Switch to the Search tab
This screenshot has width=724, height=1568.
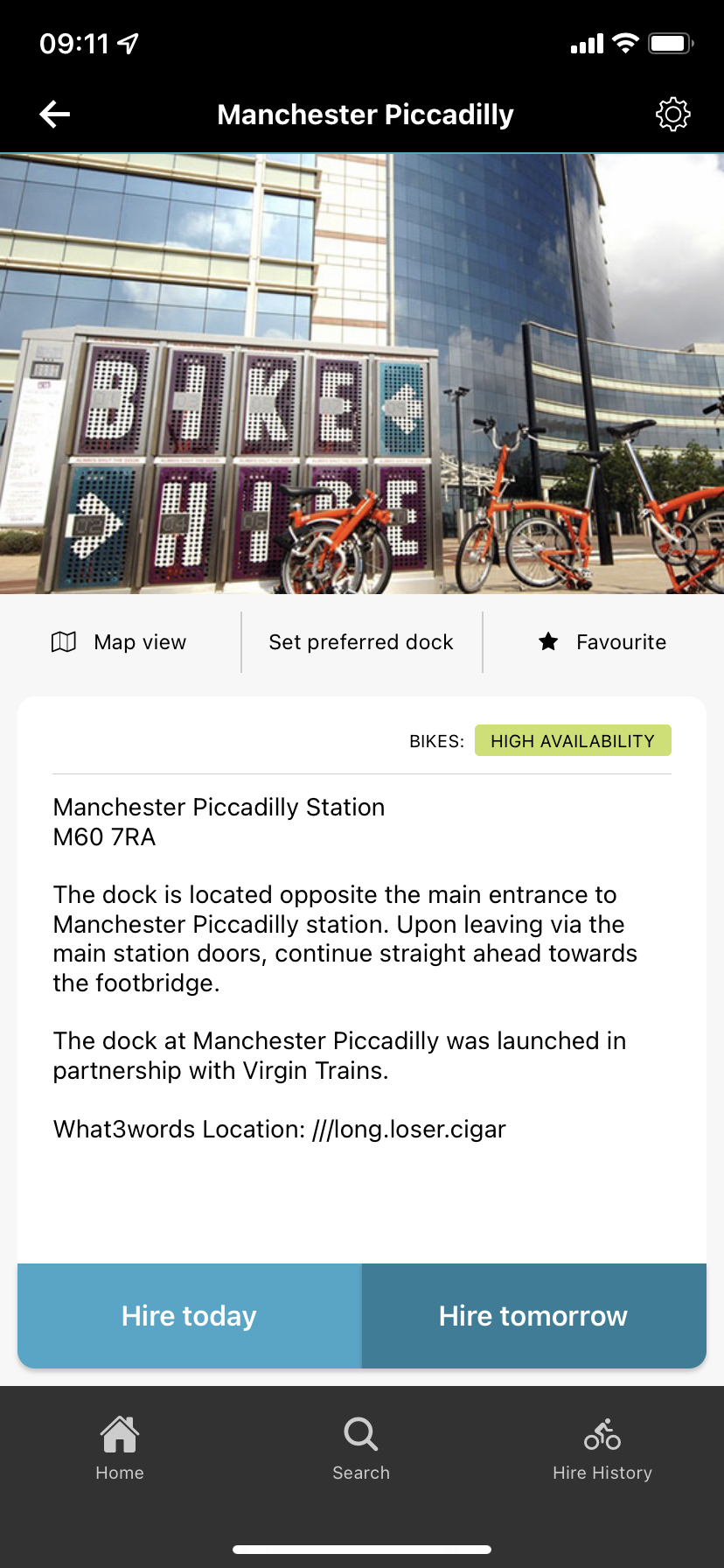coord(361,1449)
